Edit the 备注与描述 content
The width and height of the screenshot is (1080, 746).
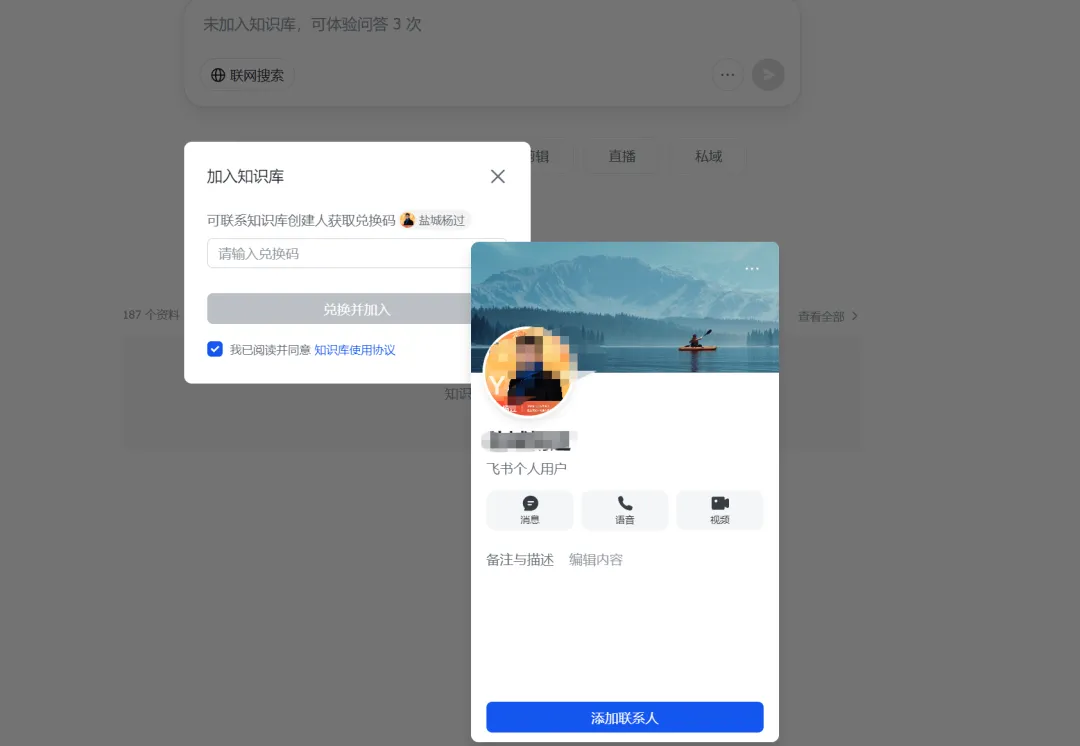pos(596,560)
